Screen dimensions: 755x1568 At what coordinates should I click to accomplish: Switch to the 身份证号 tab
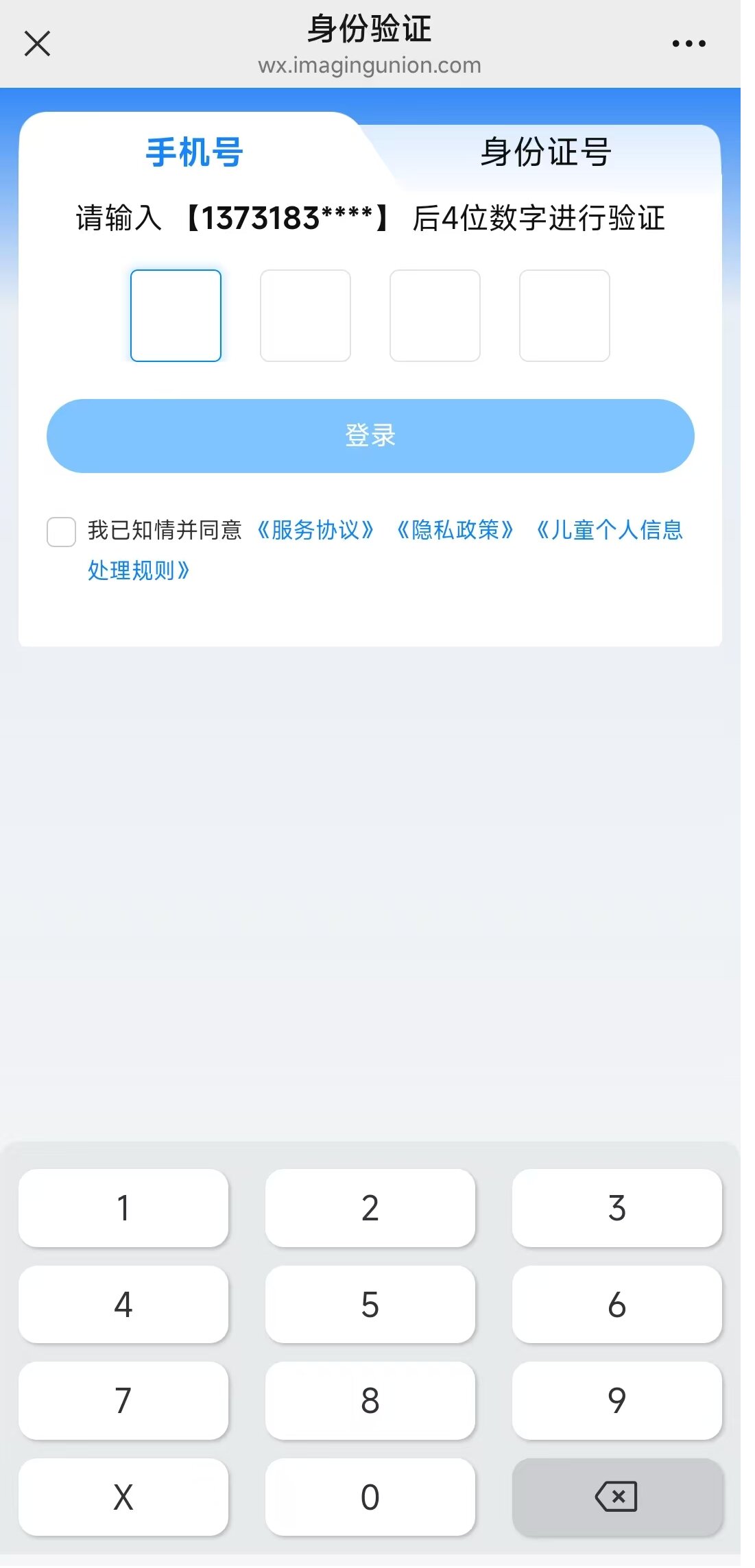click(547, 152)
